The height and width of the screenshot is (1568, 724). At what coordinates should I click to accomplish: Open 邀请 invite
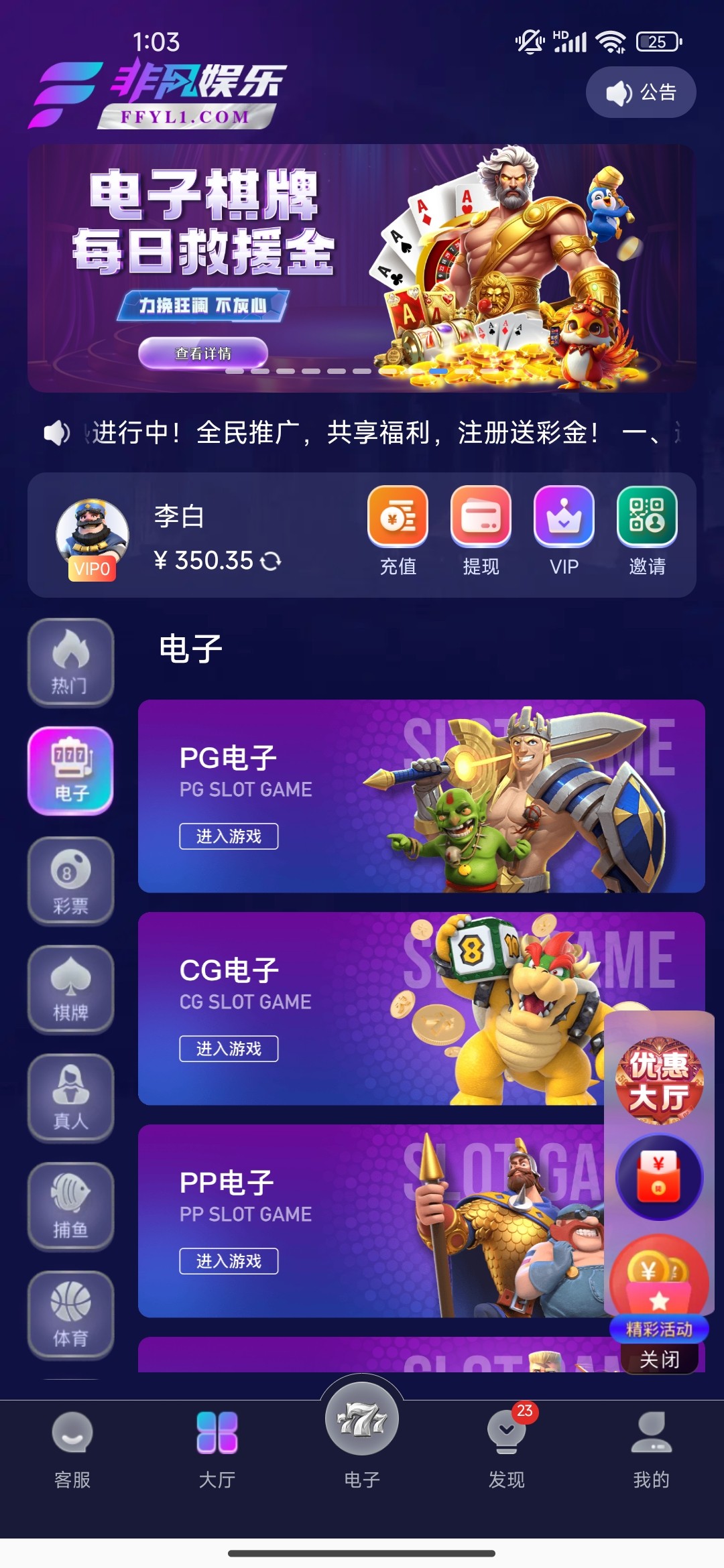pos(647,530)
